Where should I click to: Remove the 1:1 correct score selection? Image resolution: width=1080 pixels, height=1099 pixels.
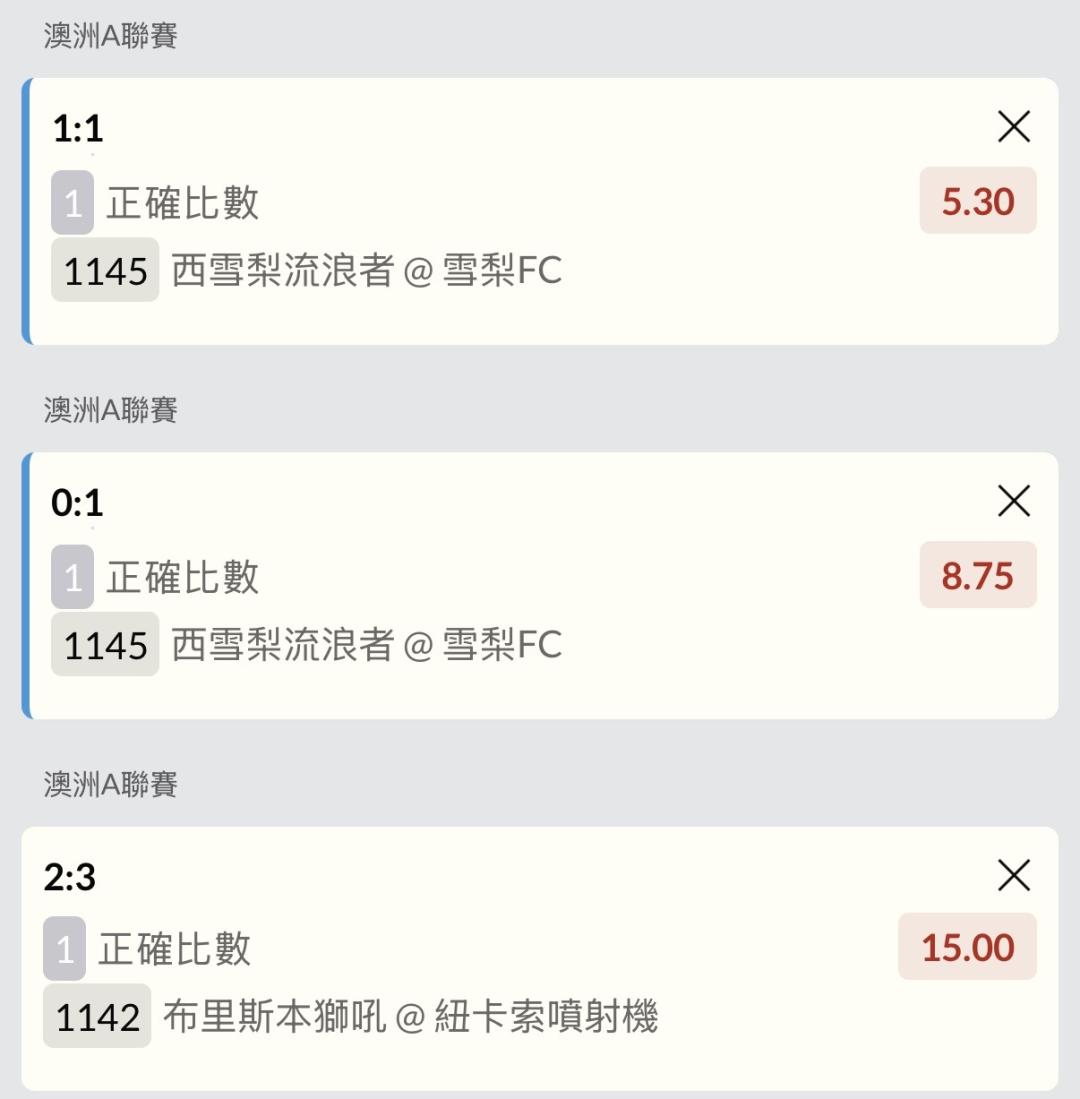(1014, 127)
